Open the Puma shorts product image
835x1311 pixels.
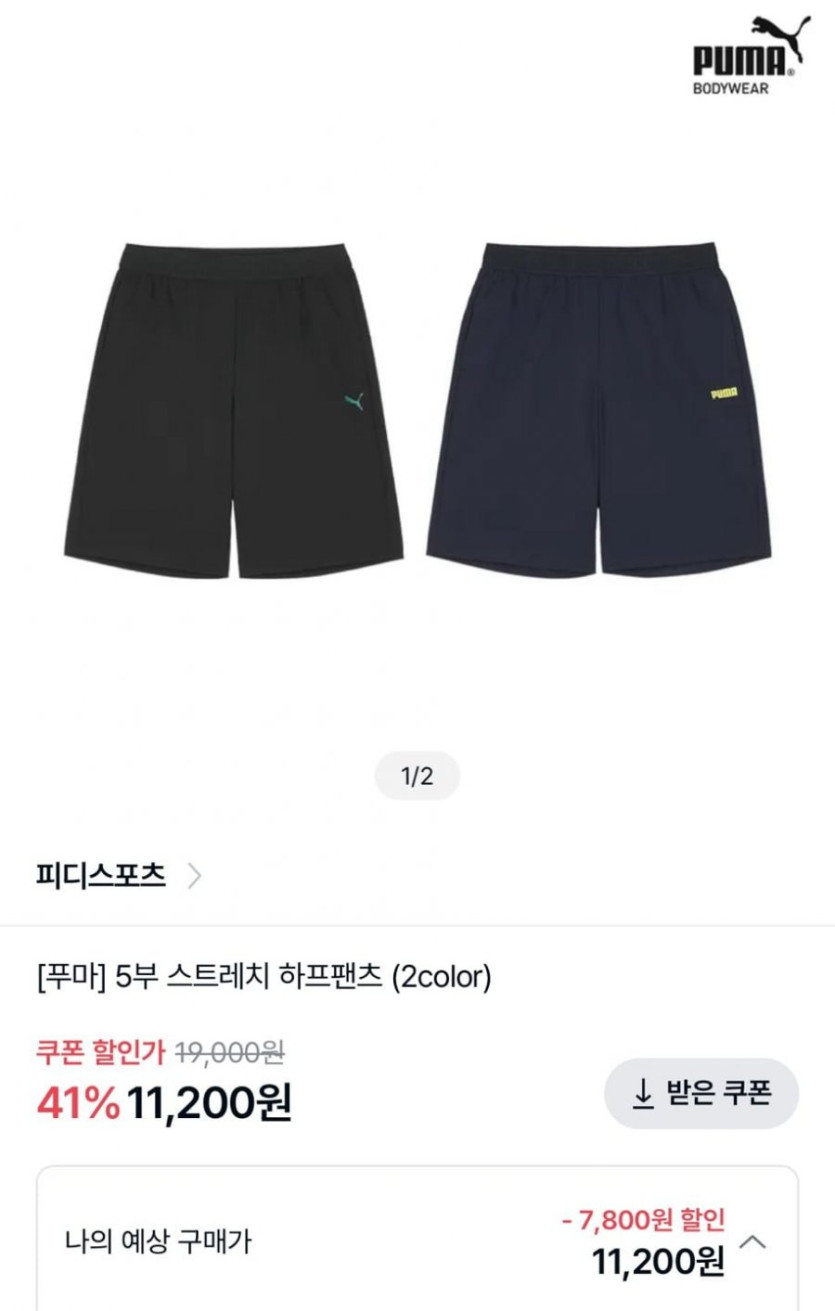[417, 410]
